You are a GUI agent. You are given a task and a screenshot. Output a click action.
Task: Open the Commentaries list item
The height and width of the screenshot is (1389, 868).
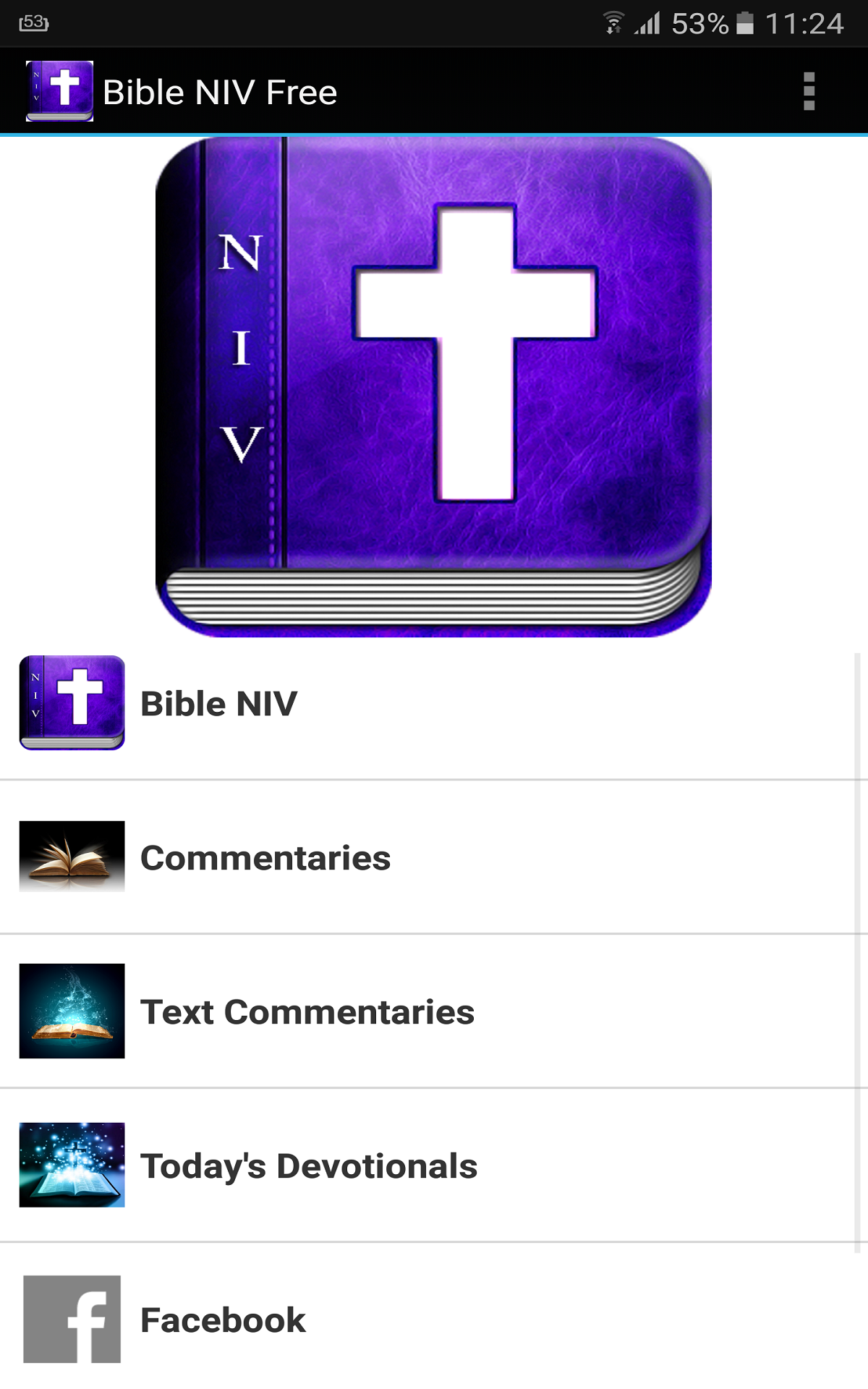coord(266,858)
